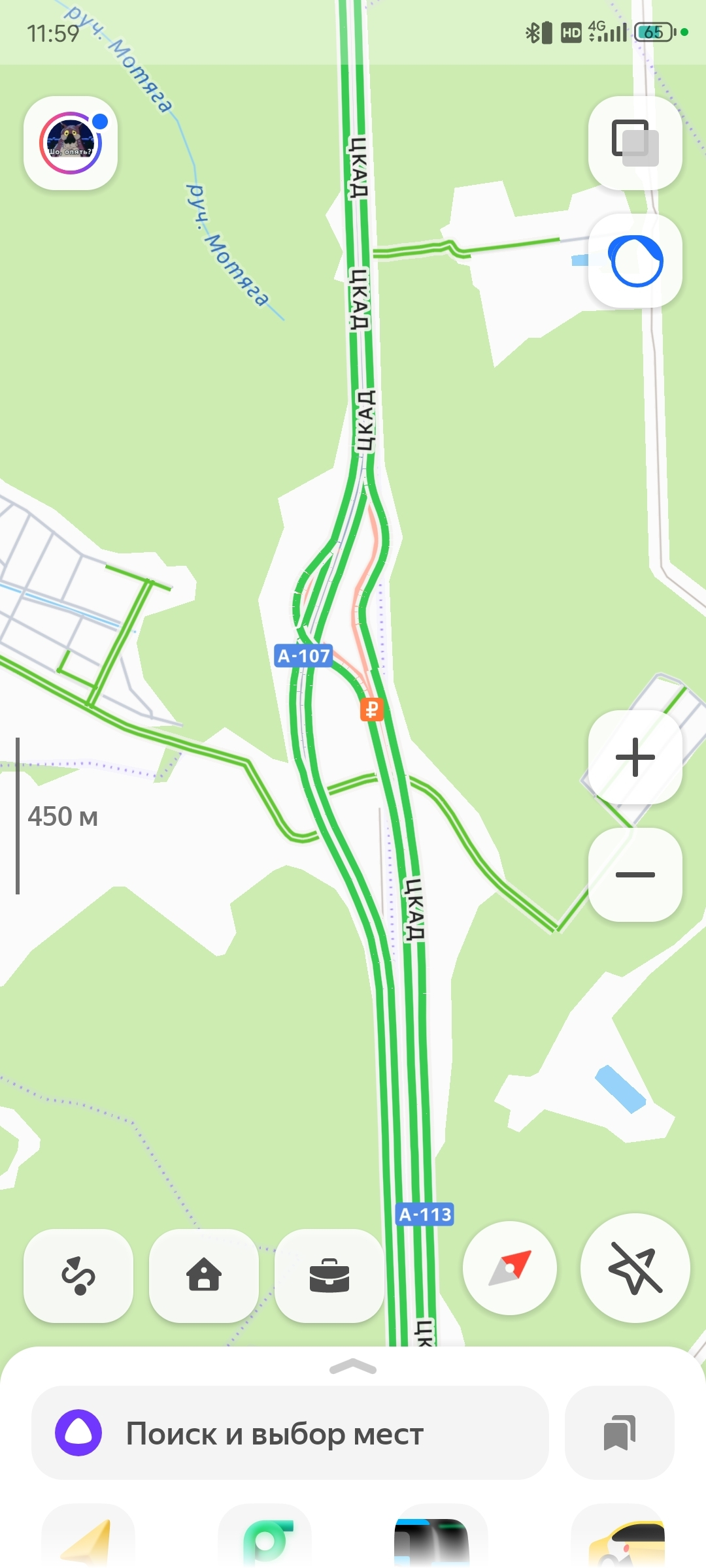Screen dimensions: 706x1568
Task: Launch the Alice assistant button
Action: coord(635,261)
